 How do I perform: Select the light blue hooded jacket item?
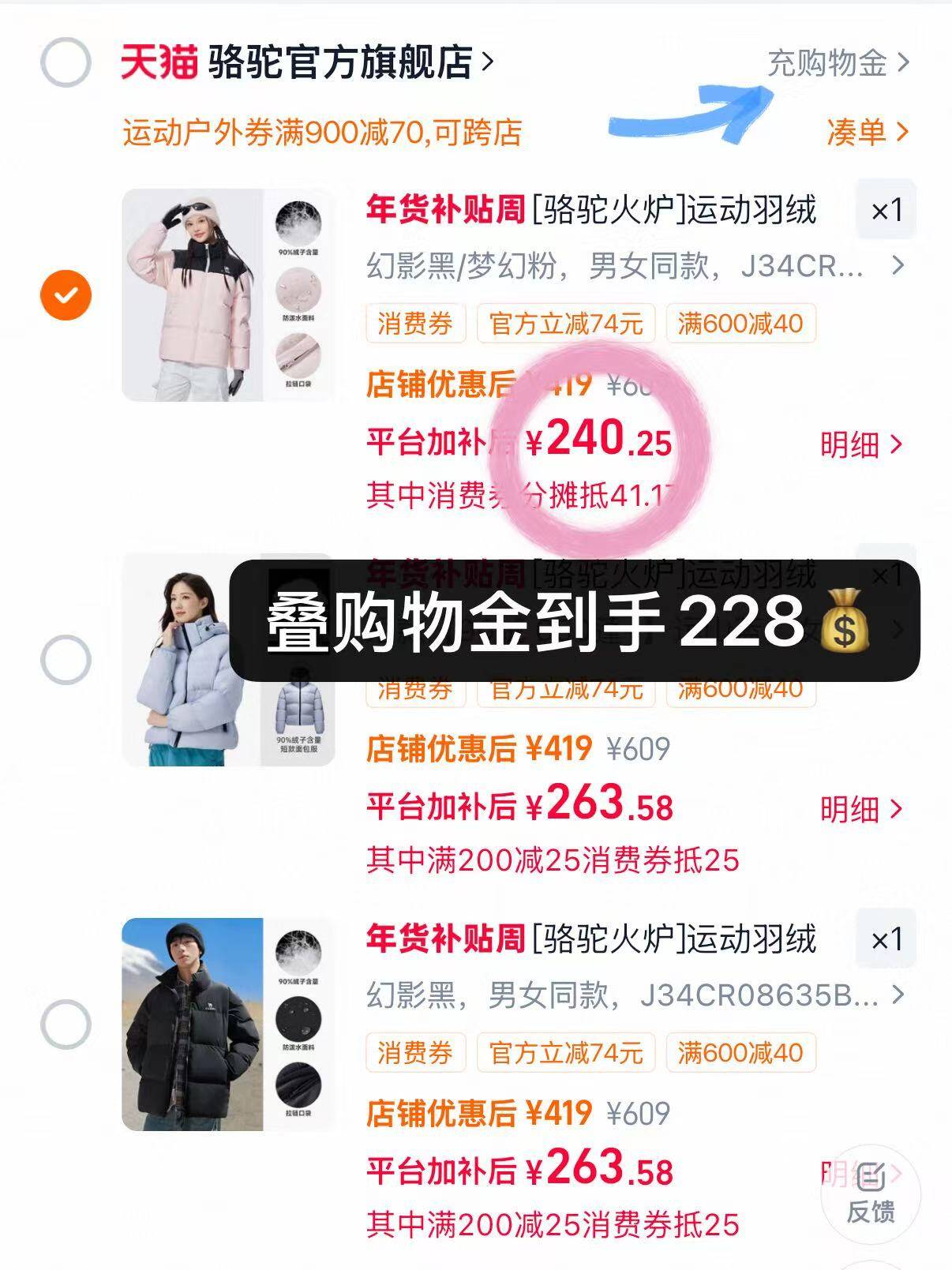tap(66, 660)
